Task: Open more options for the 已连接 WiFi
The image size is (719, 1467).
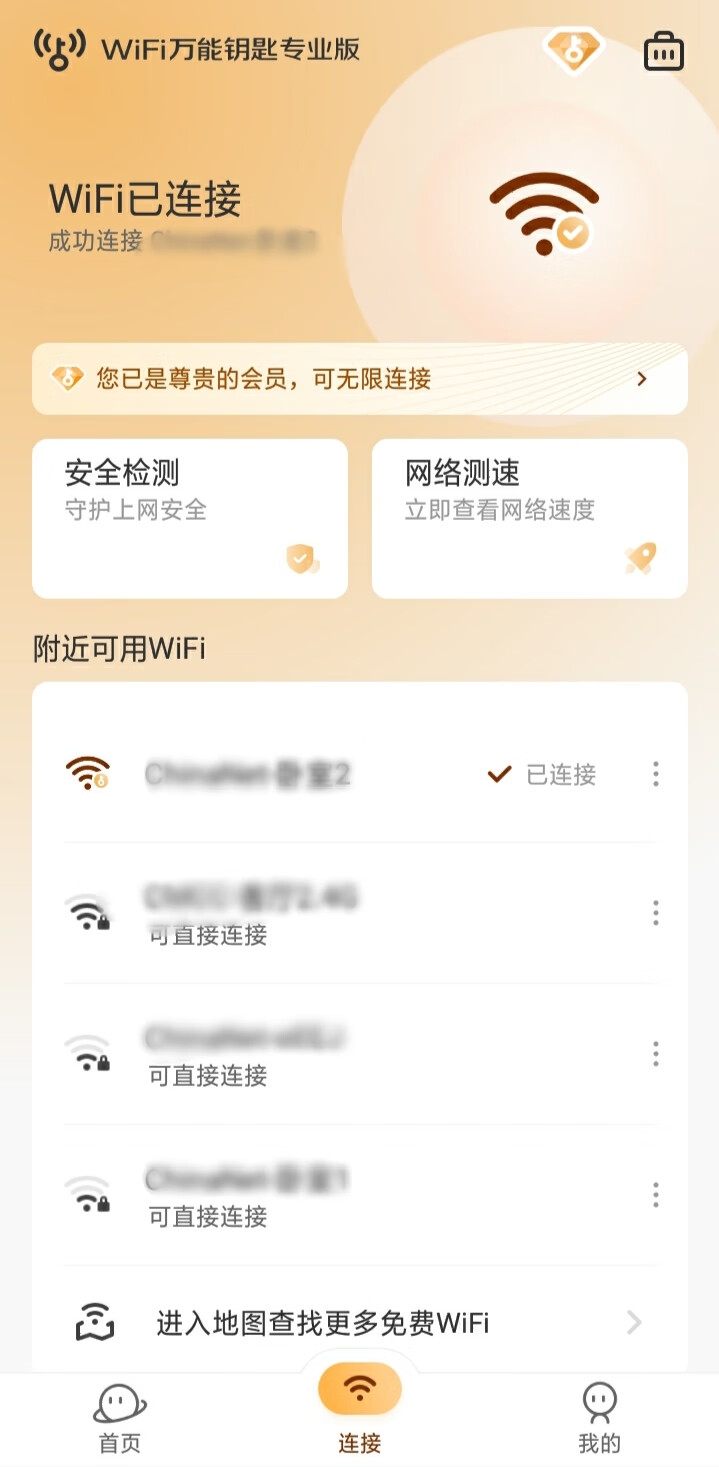Action: (x=656, y=773)
